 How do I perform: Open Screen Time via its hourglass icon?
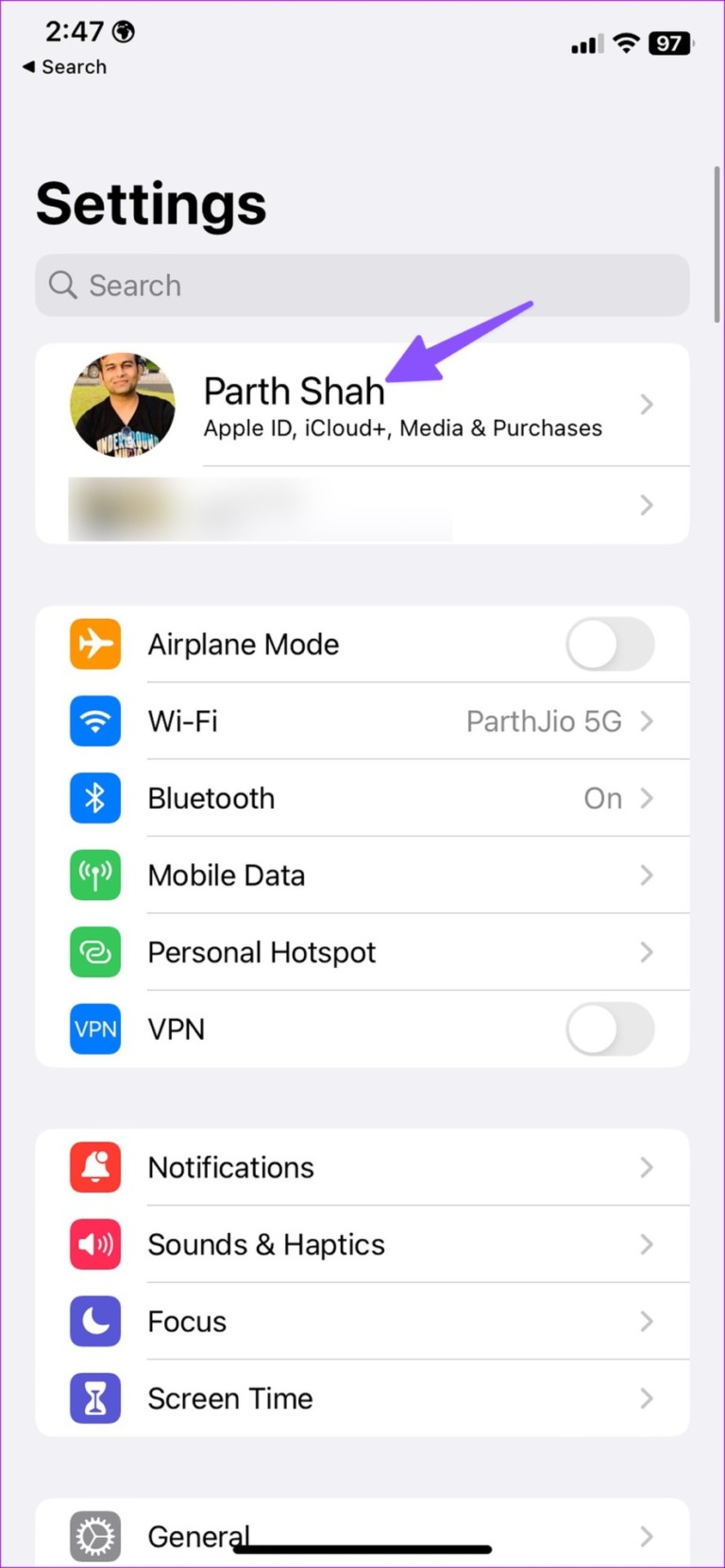[x=94, y=1398]
